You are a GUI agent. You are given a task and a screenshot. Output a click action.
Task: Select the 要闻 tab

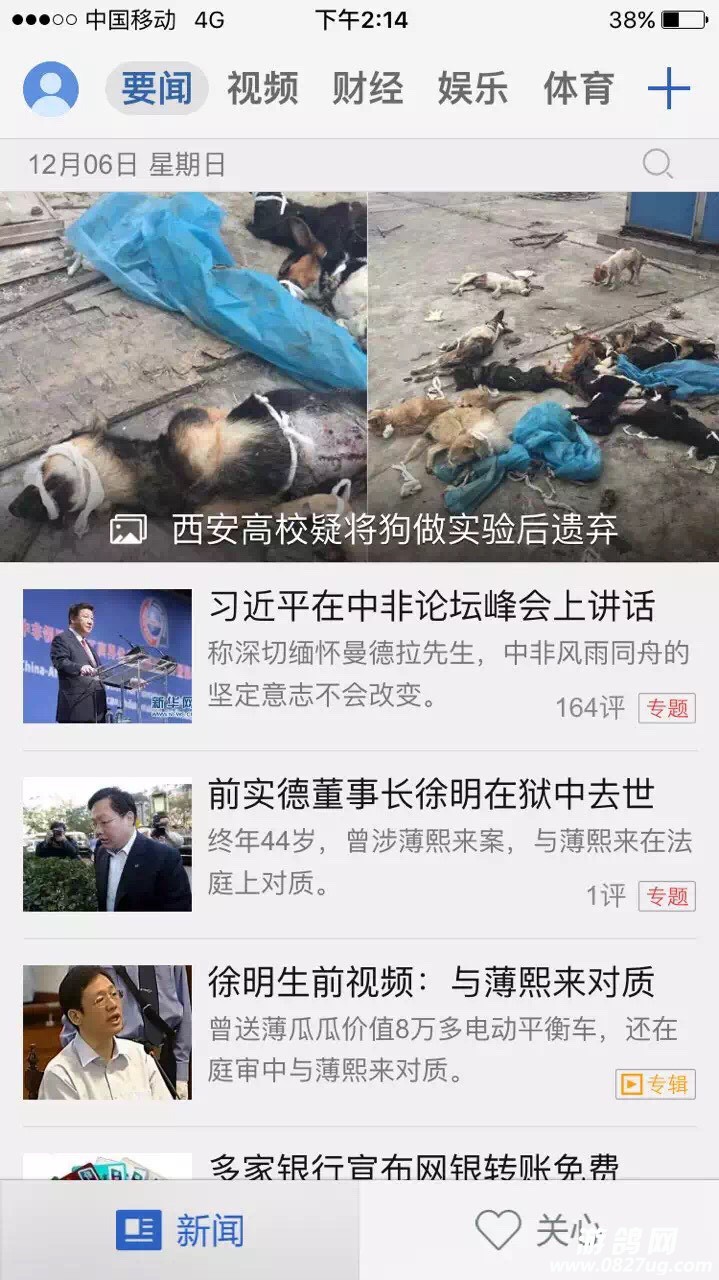pyautogui.click(x=157, y=89)
